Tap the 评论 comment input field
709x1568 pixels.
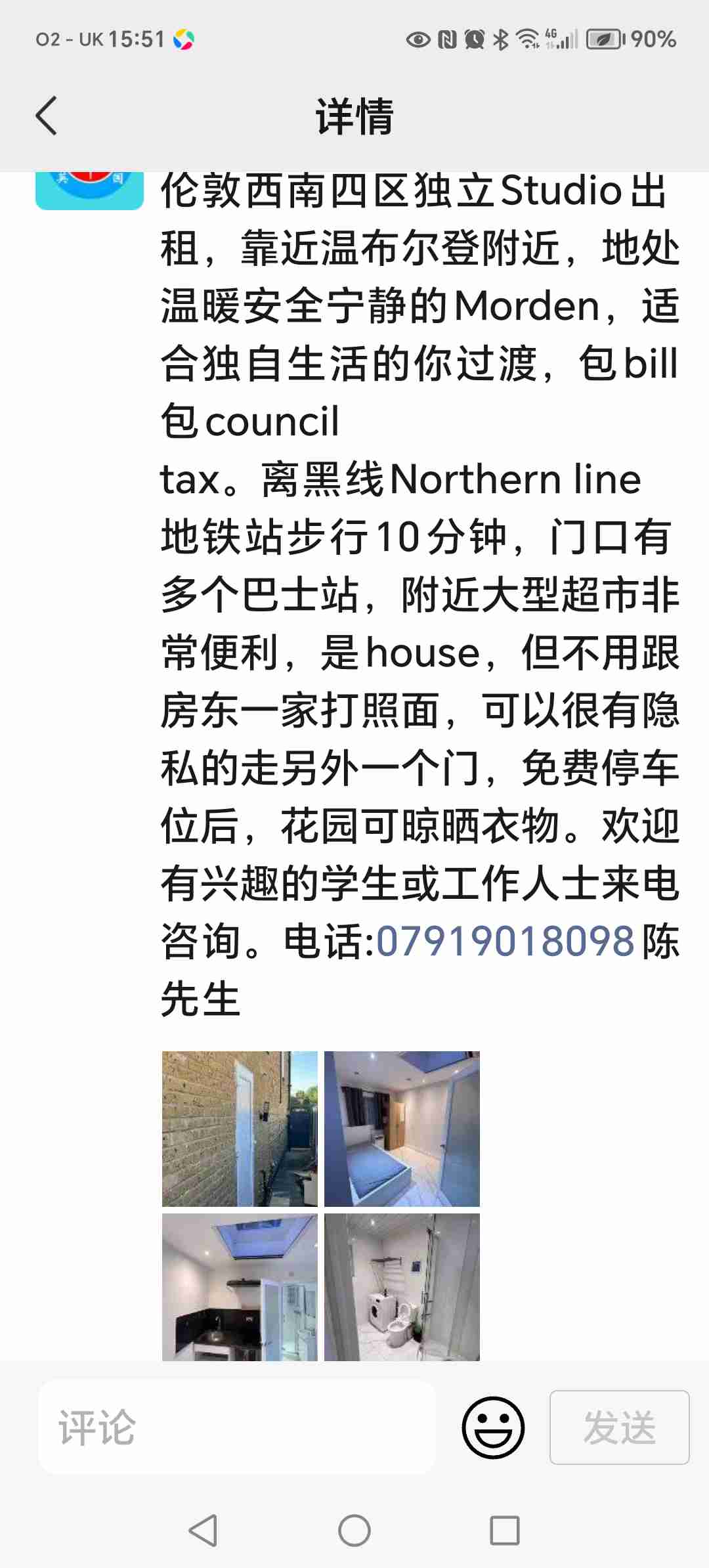(236, 1427)
